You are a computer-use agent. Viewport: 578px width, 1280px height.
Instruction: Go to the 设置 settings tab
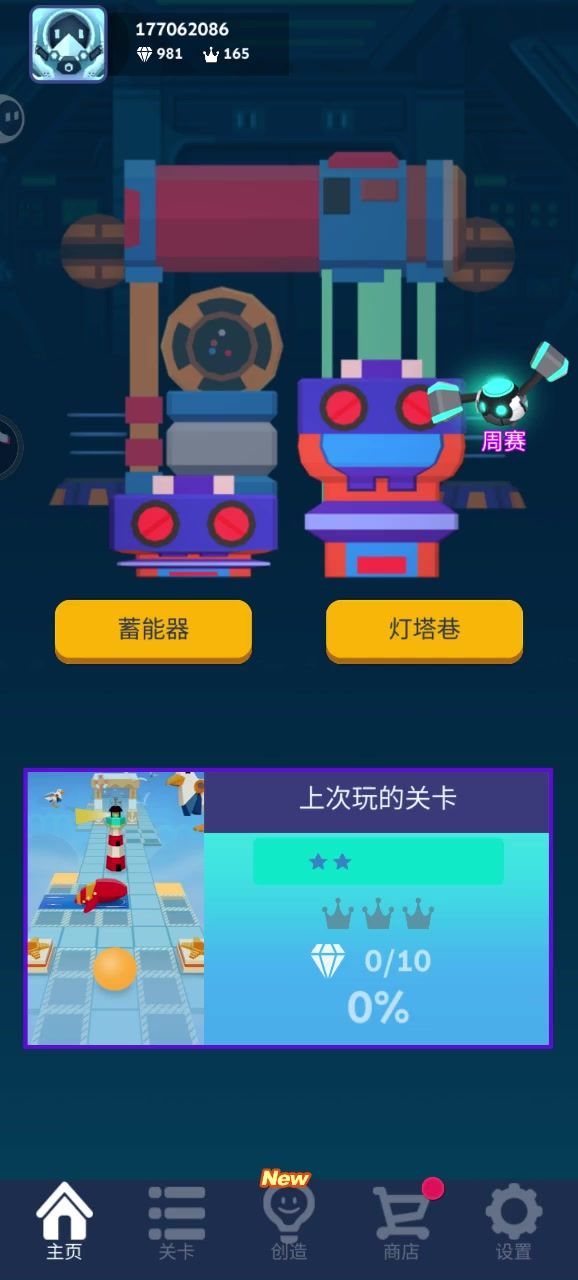tap(514, 1222)
